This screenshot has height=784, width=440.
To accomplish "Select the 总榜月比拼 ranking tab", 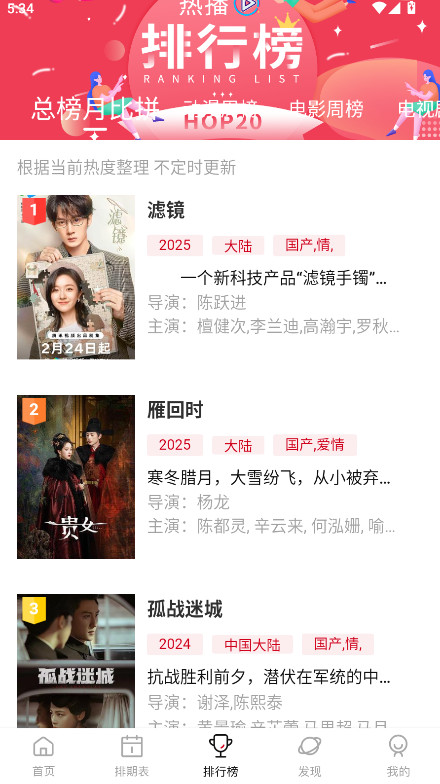I will pos(95,108).
